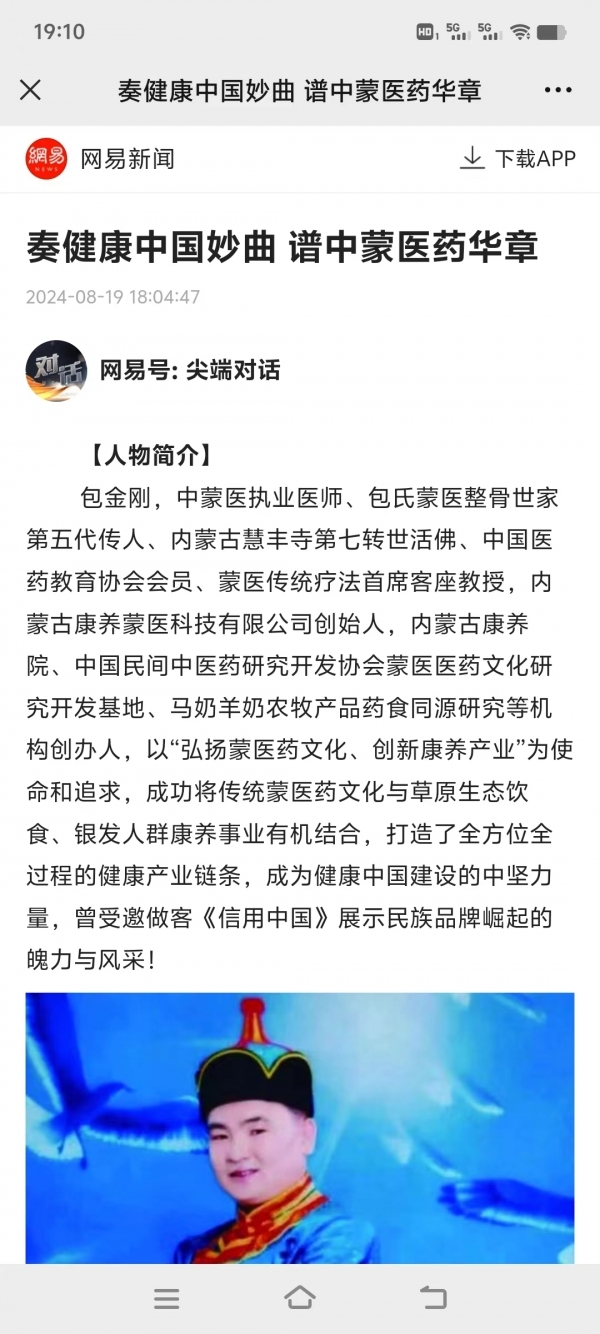Viewport: 600px width, 1334px height.
Task: Go to the phone home screen
Action: (x=300, y=1298)
